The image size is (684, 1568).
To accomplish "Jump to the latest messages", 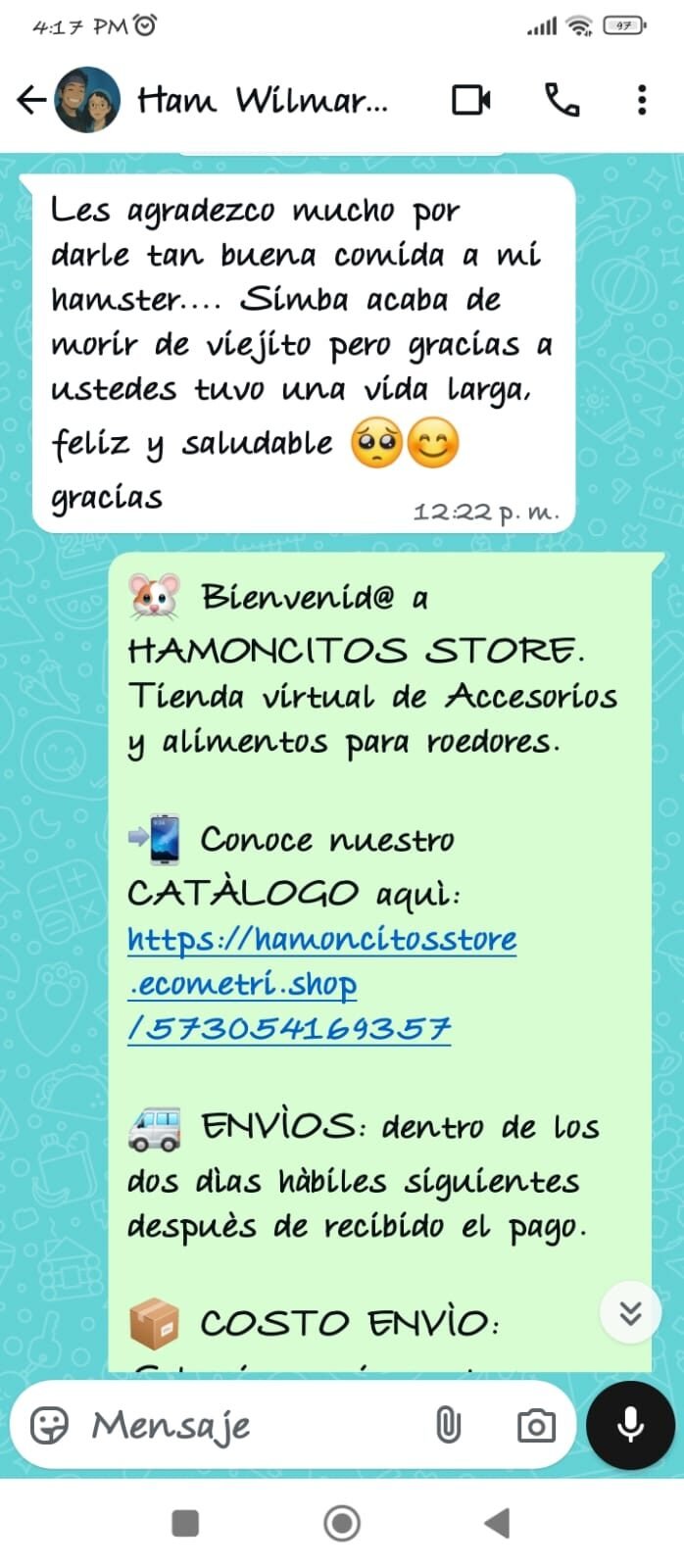I will tap(630, 1313).
